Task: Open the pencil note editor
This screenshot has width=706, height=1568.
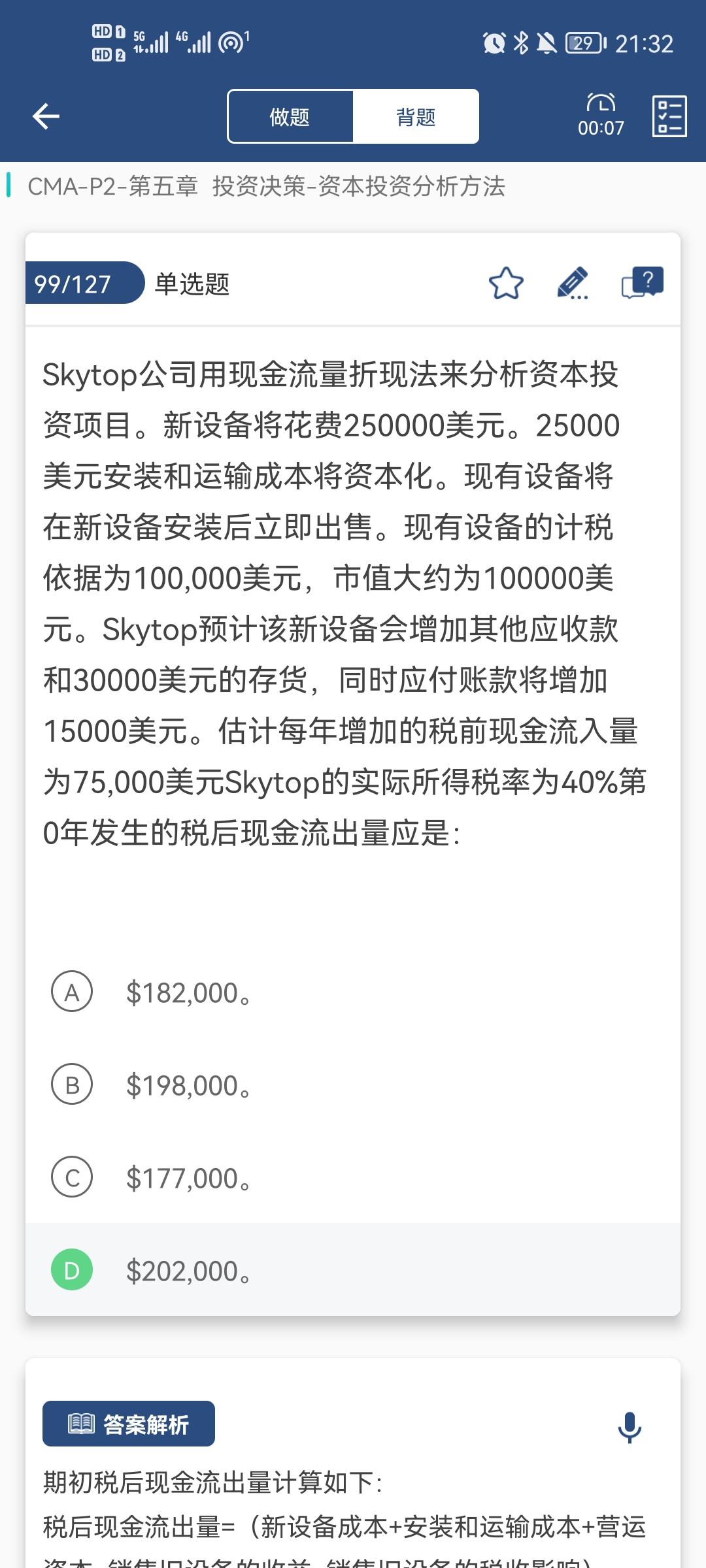Action: [573, 284]
